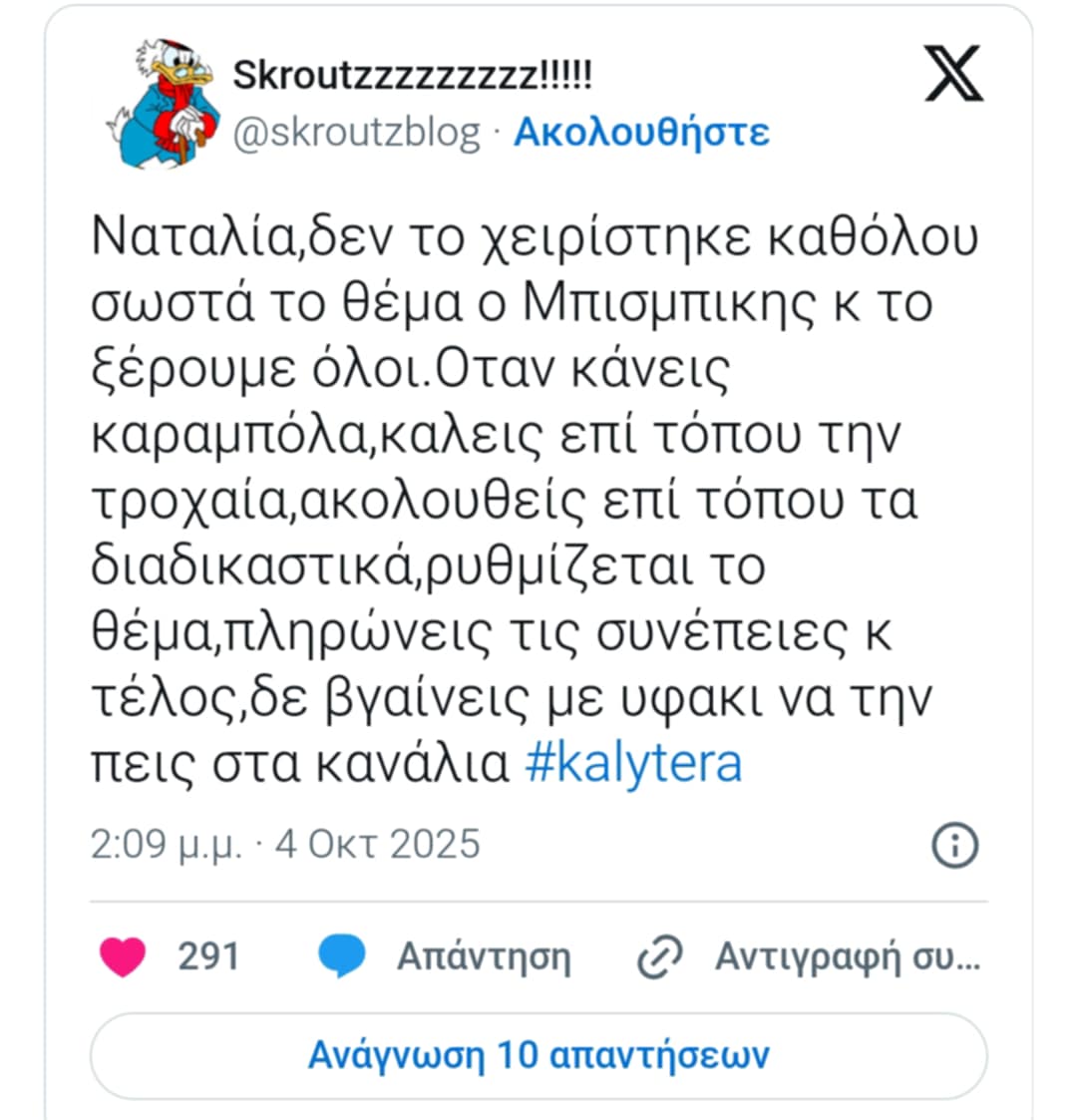Read the 10 replies
Image resolution: width=1077 pixels, height=1120 pixels.
tap(538, 1055)
